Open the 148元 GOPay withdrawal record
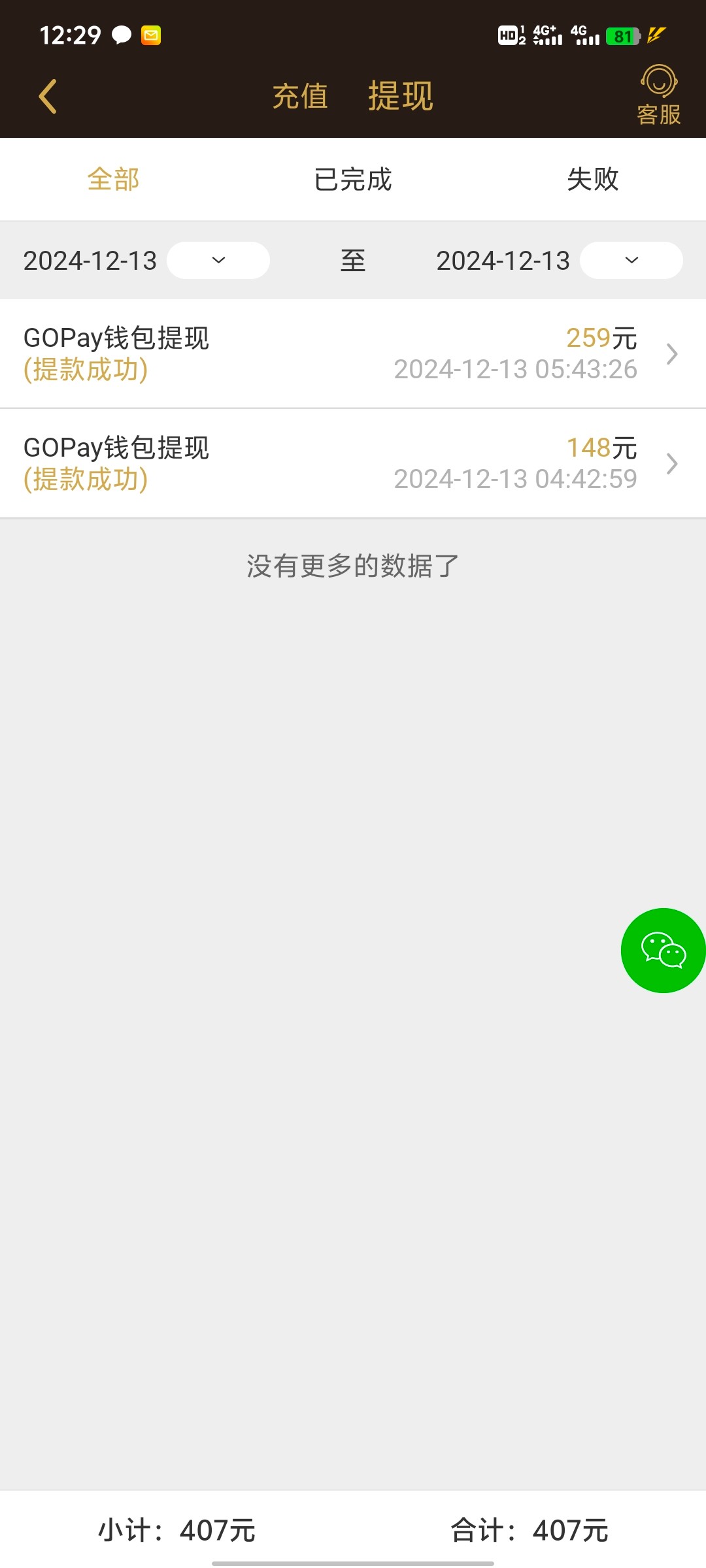 pyautogui.click(x=353, y=463)
